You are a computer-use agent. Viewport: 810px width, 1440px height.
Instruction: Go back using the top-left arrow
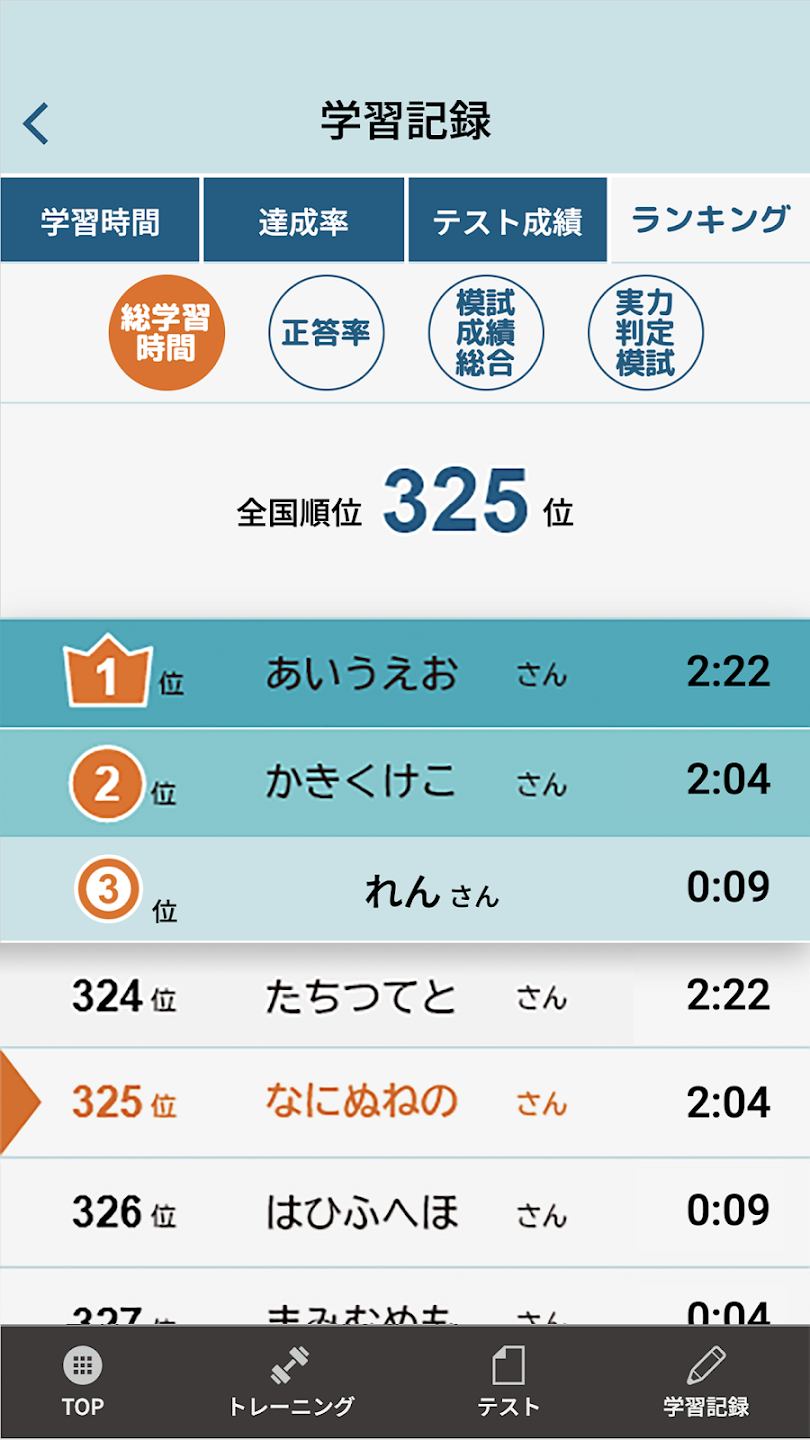point(36,124)
